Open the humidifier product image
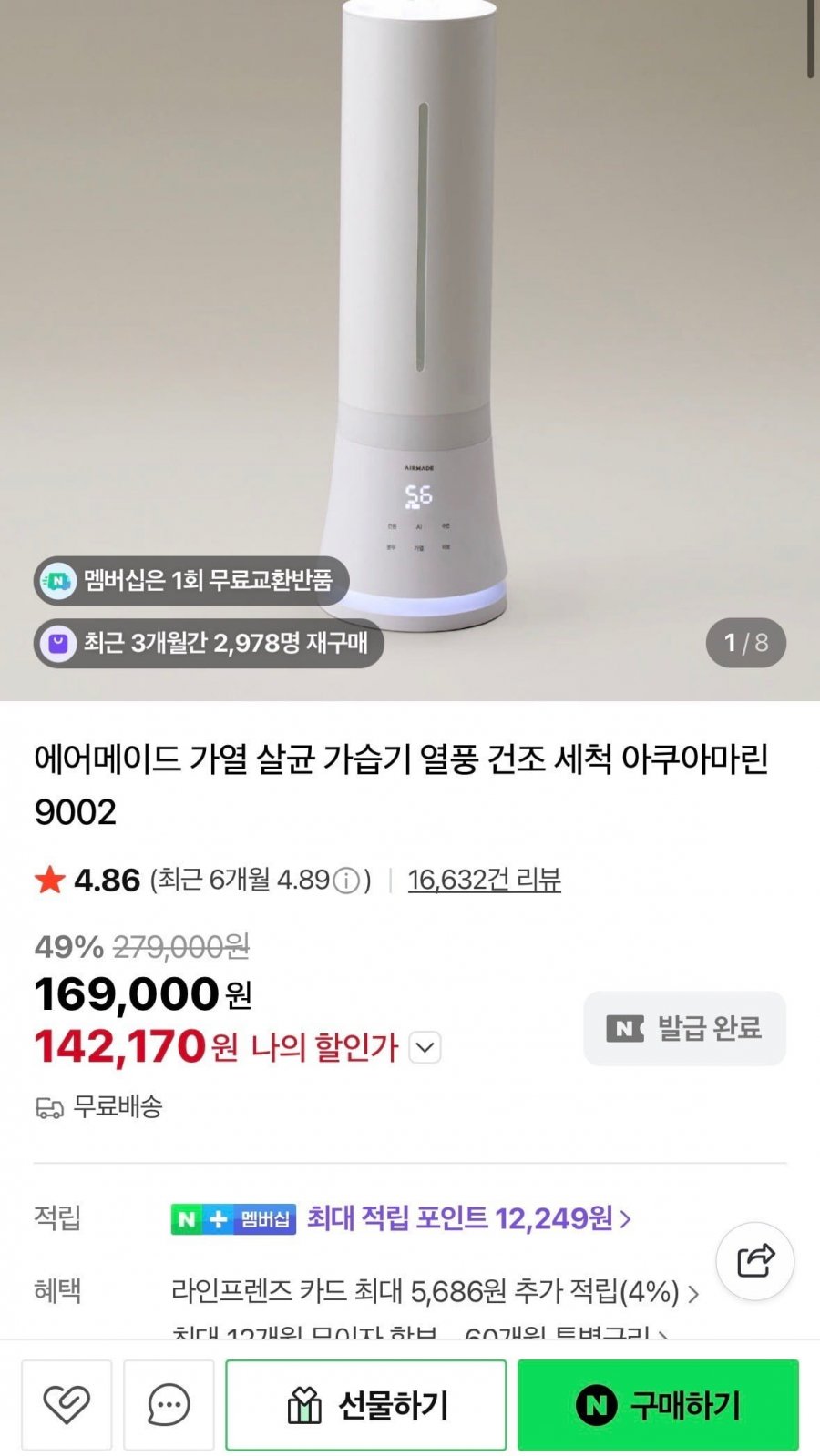Viewport: 820px width, 1456px height. [410, 351]
